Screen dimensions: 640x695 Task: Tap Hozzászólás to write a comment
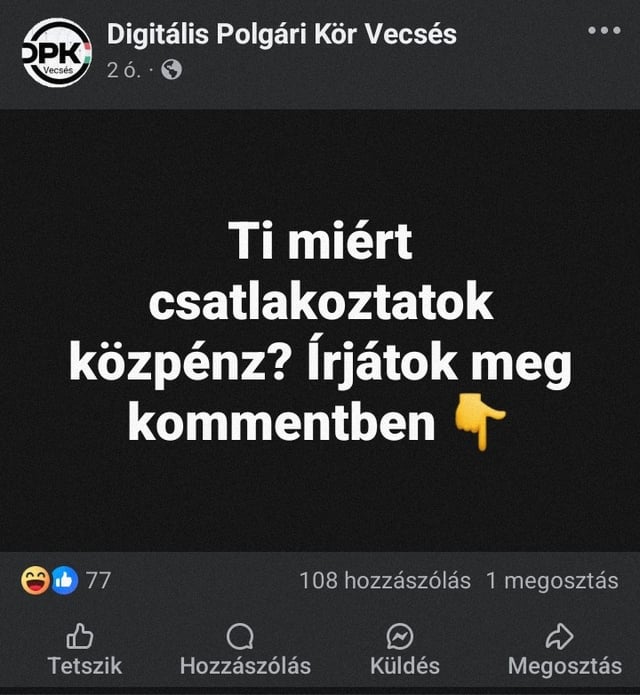click(245, 650)
